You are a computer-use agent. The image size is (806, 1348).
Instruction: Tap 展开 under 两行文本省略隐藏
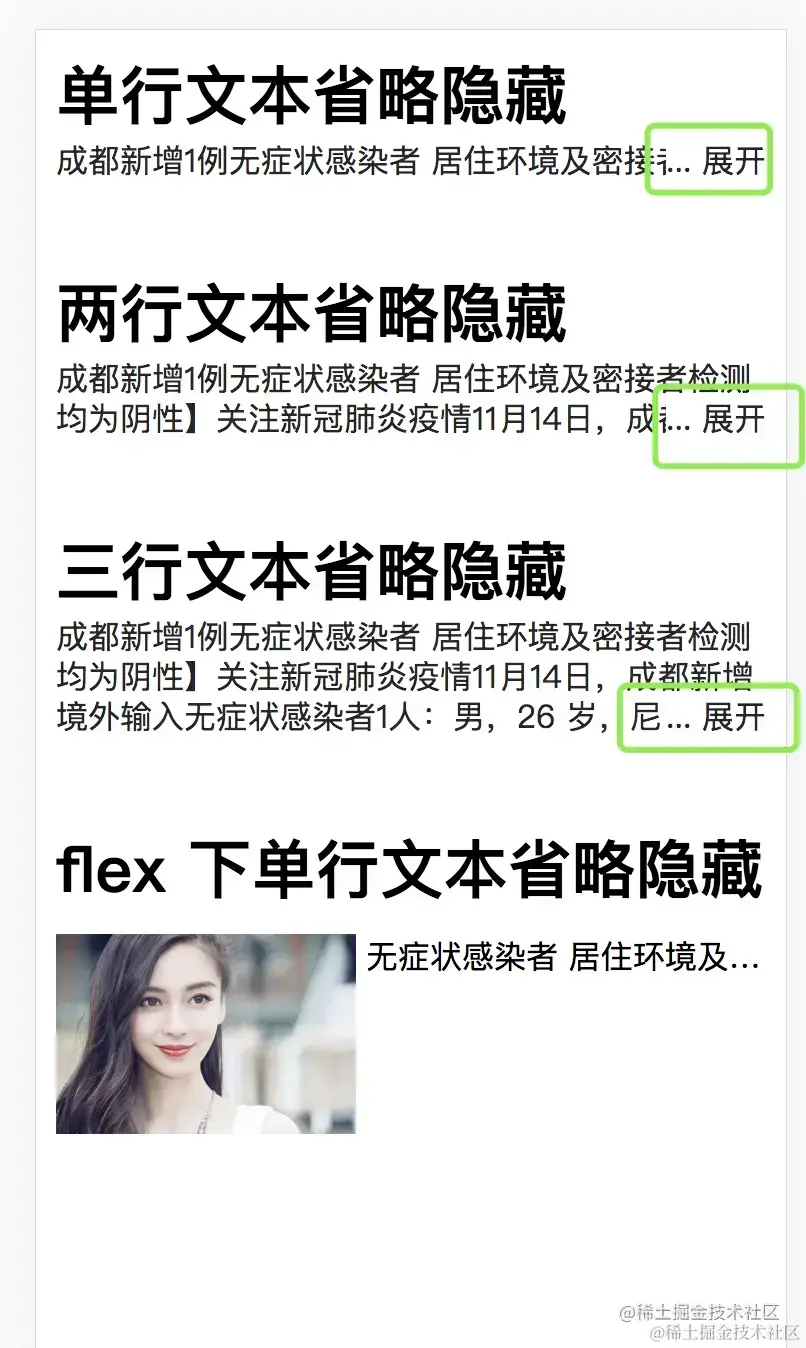[x=733, y=420]
